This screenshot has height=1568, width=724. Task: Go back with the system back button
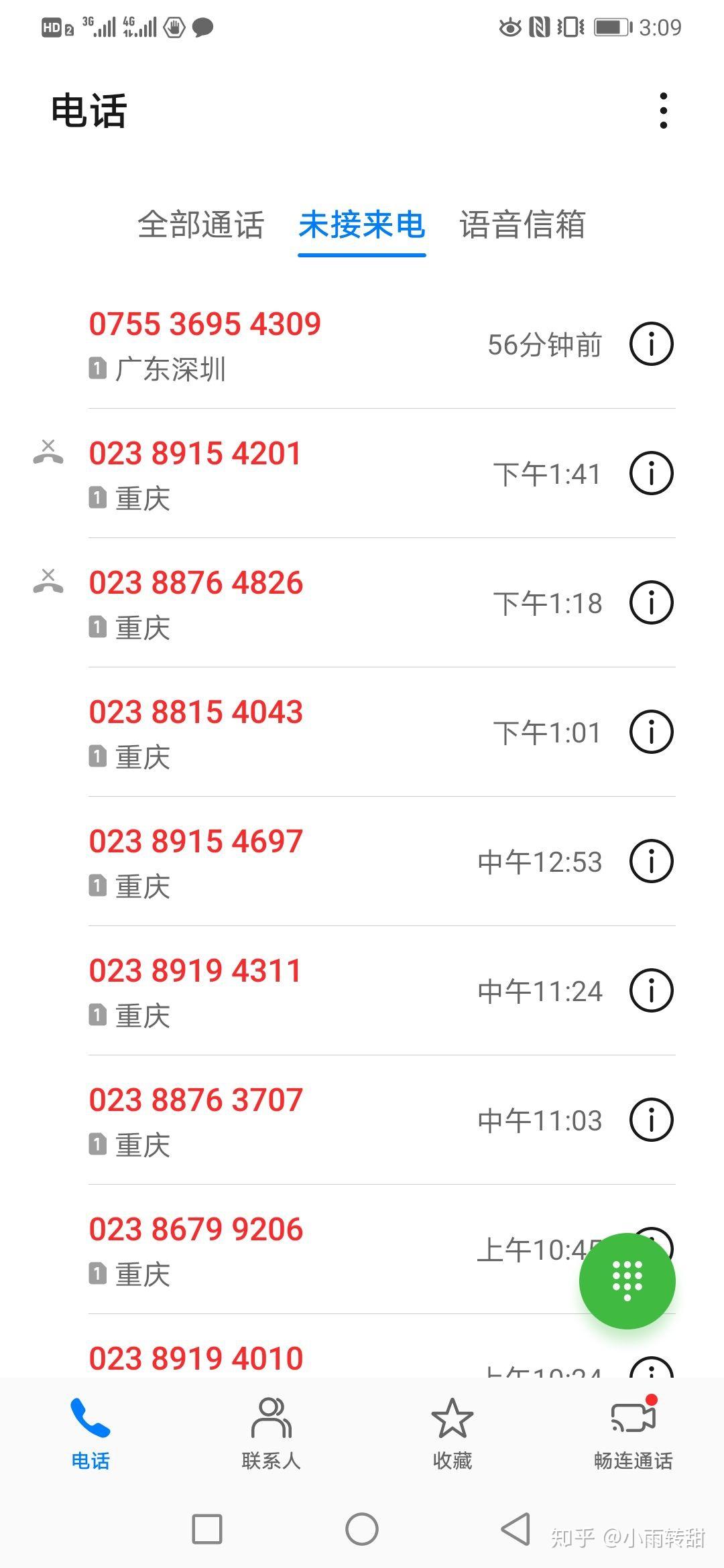[516, 1529]
